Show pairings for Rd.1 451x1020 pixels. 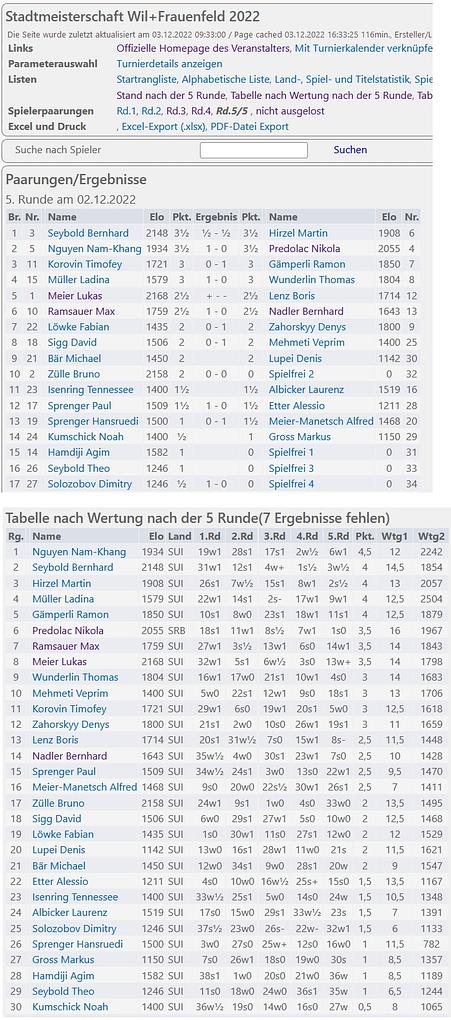(x=126, y=111)
